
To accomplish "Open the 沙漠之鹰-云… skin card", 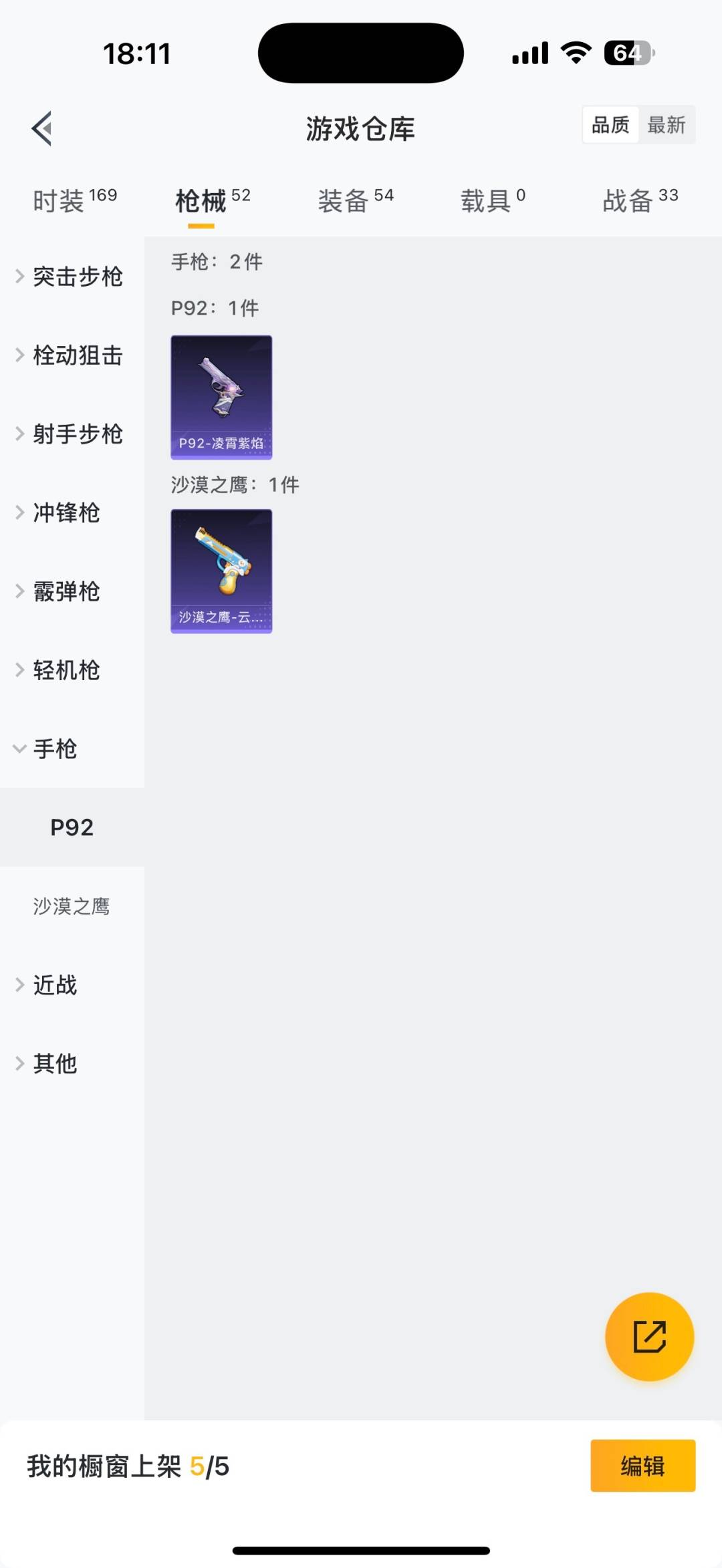I will [x=221, y=571].
